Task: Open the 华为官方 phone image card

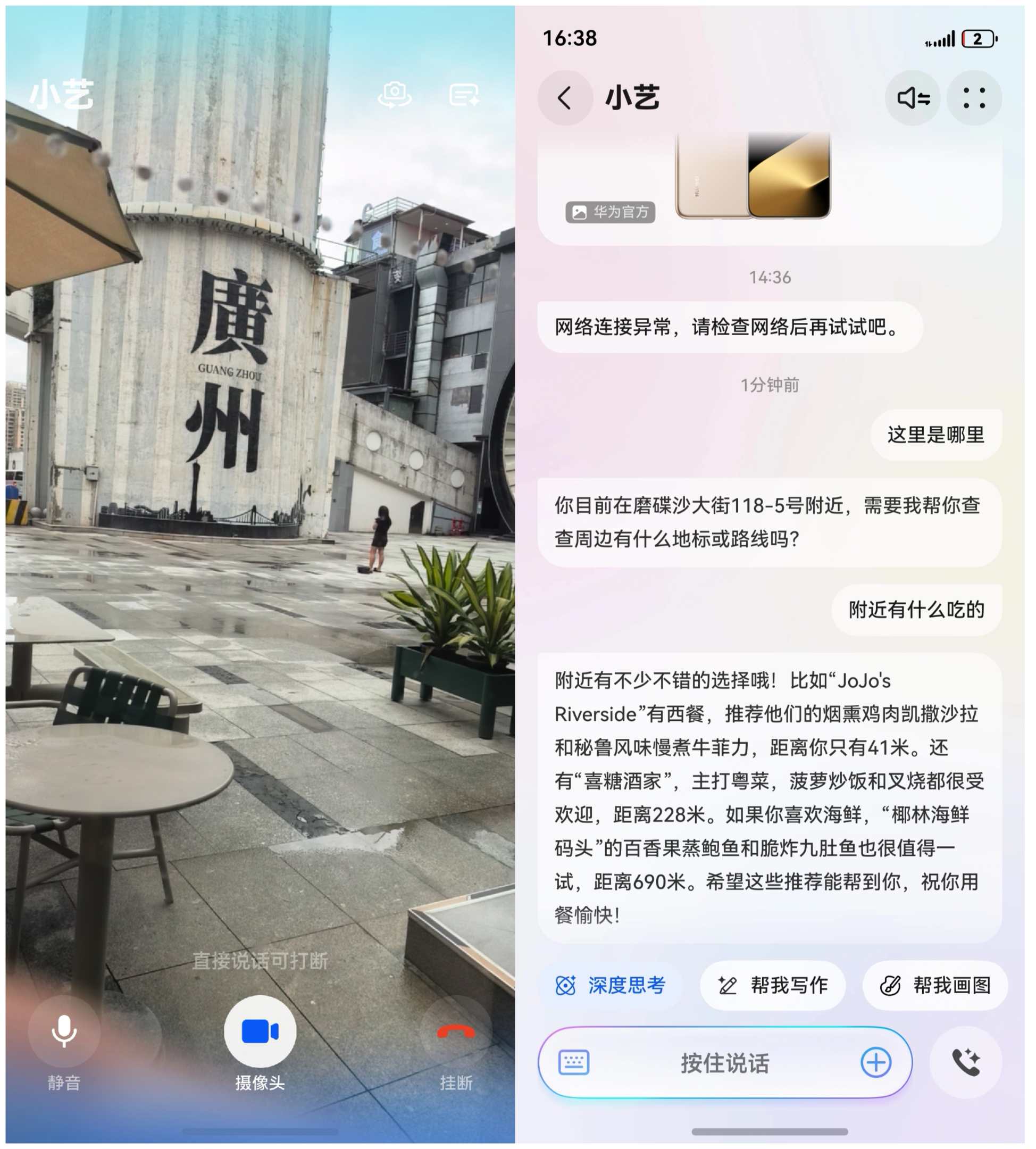Action: click(753, 177)
